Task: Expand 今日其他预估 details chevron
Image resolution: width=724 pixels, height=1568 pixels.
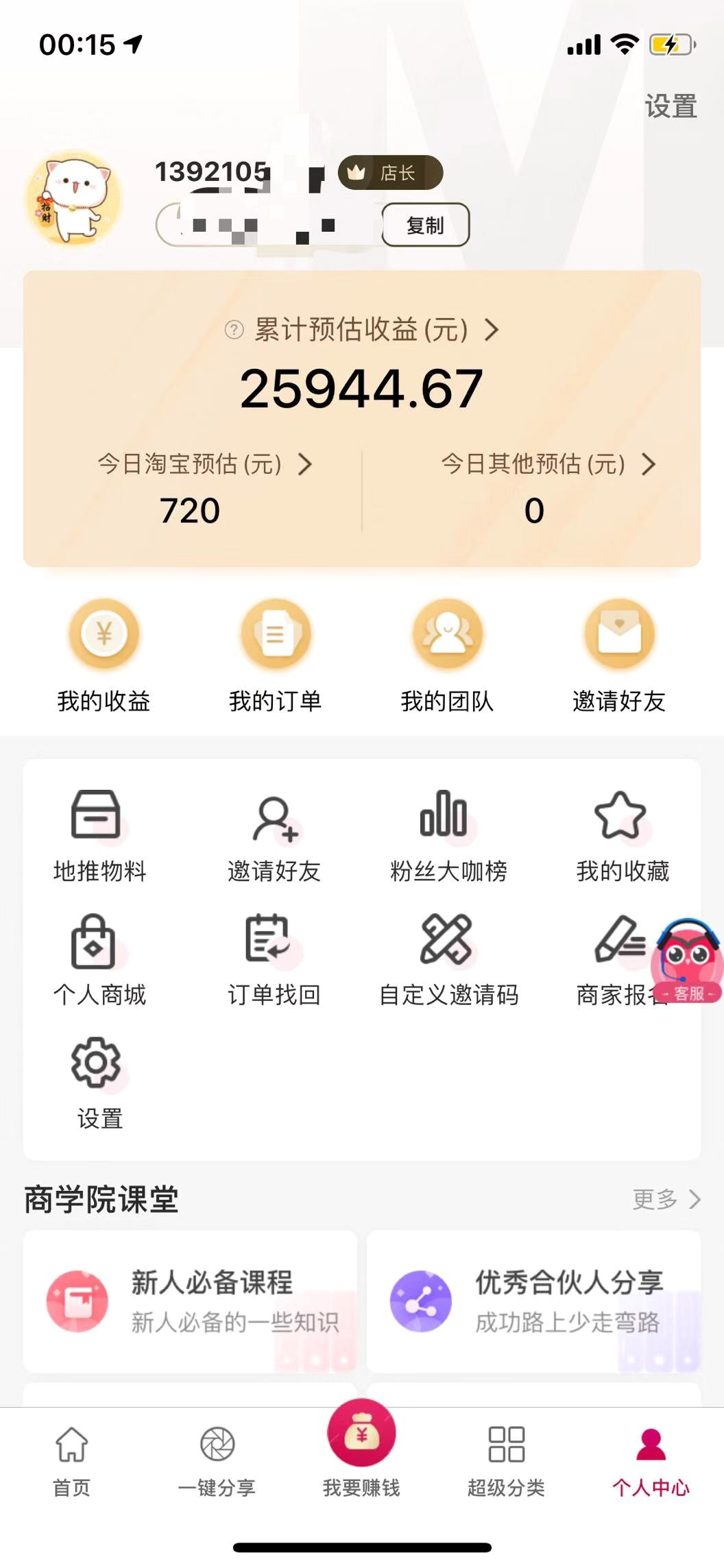Action: coord(646,465)
